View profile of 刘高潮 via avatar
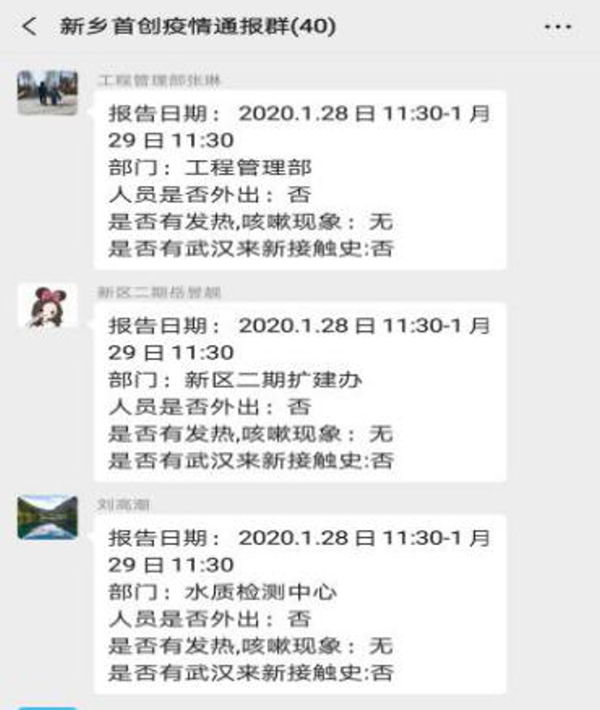This screenshot has height=710, width=600. (x=47, y=517)
